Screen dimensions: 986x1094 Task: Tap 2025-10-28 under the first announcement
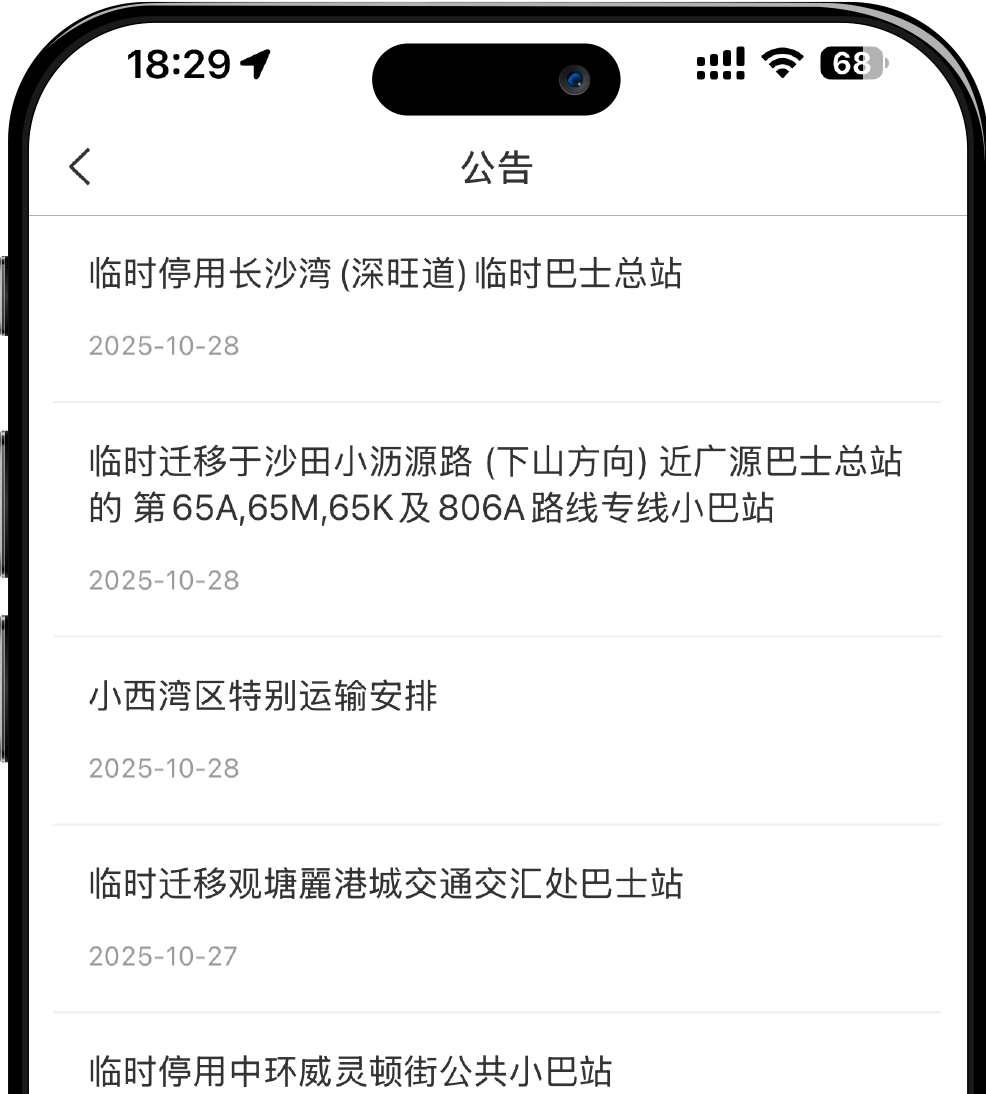165,346
